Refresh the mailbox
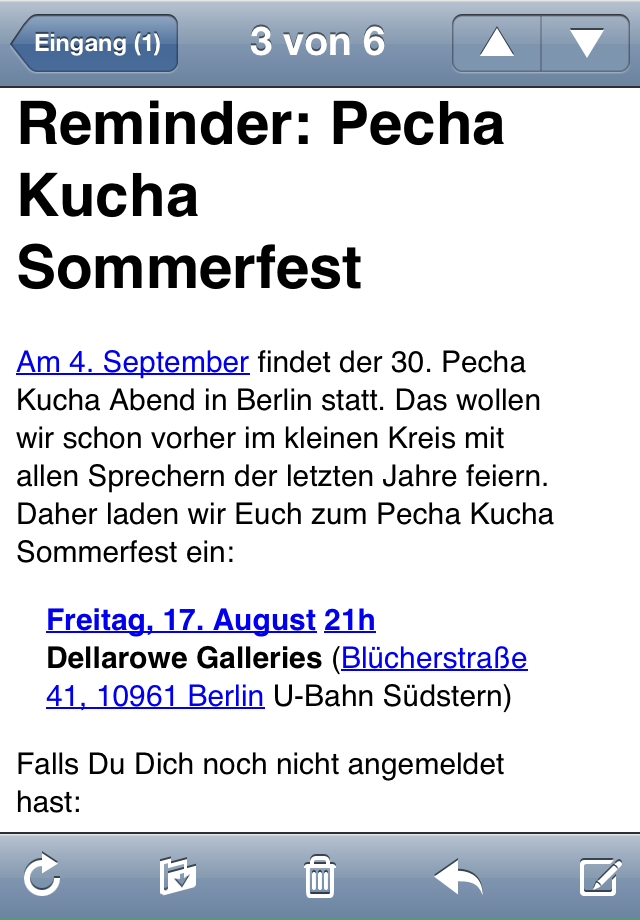Viewport: 640px width, 920px height. [42, 878]
